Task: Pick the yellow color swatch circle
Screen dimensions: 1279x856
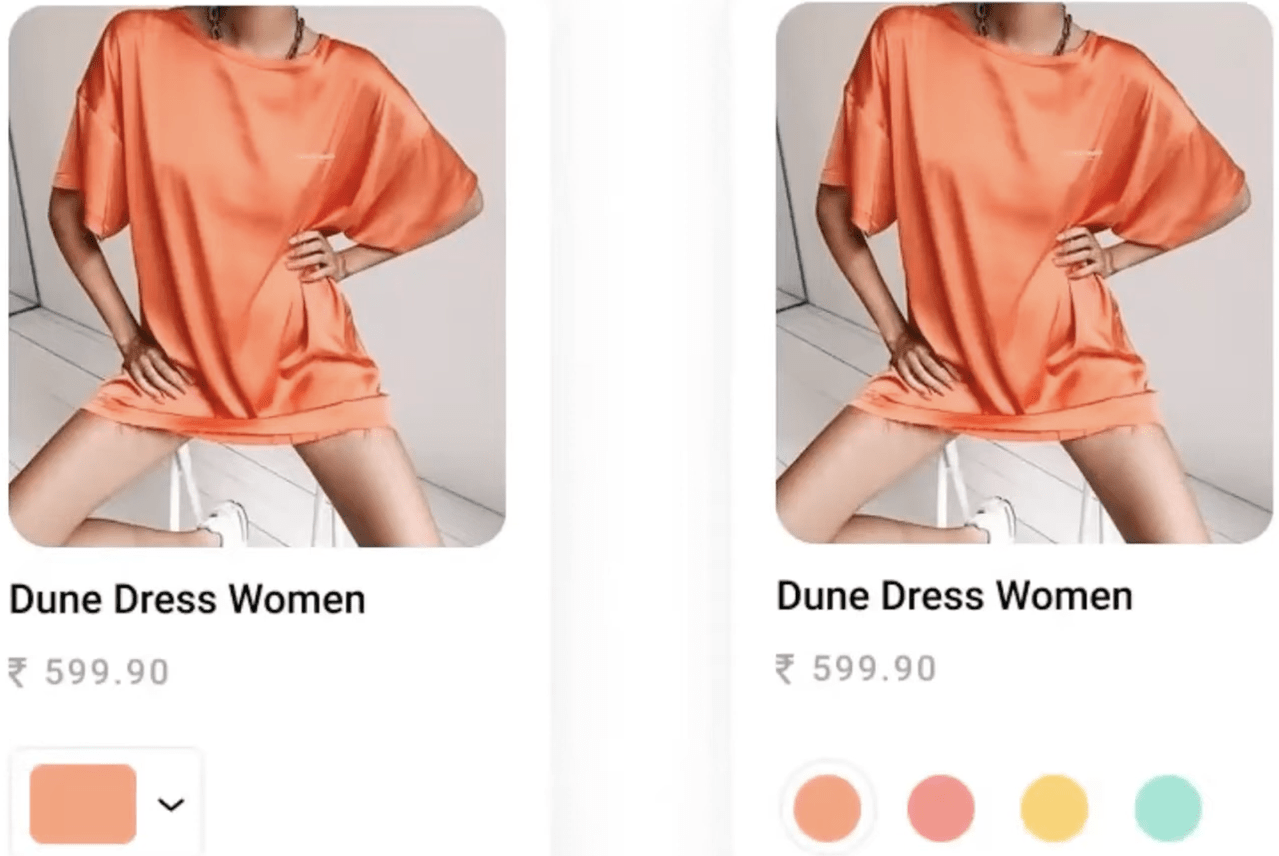Action: 1054,808
